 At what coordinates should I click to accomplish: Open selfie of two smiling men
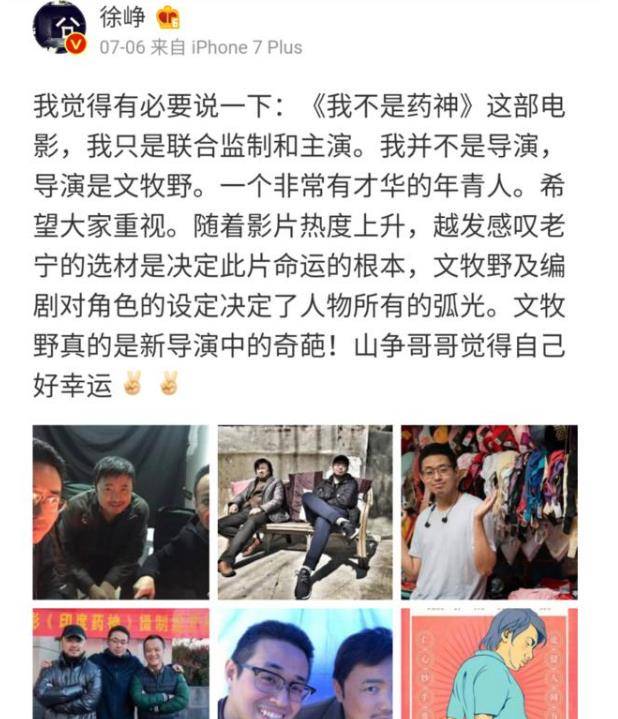[304, 664]
